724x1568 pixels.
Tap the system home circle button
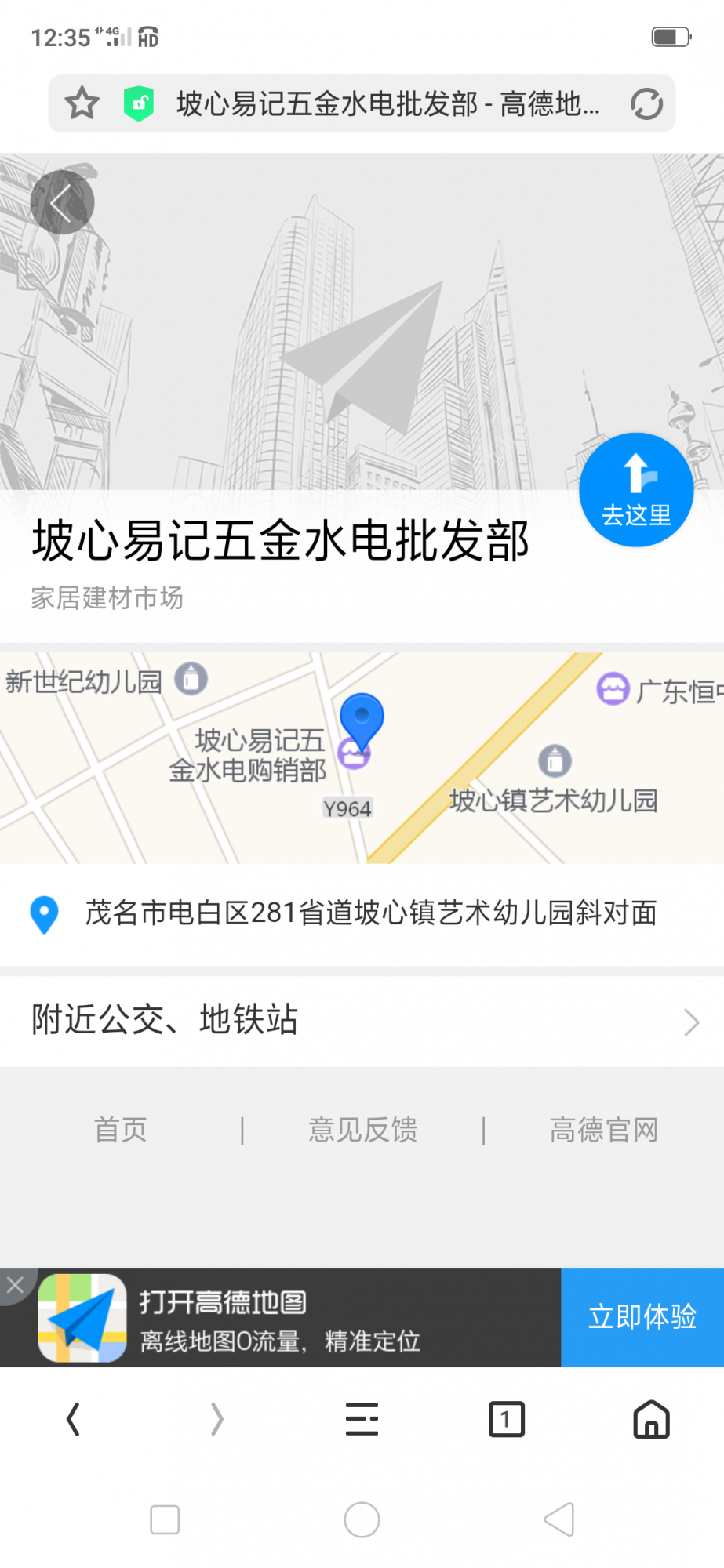tap(362, 1519)
